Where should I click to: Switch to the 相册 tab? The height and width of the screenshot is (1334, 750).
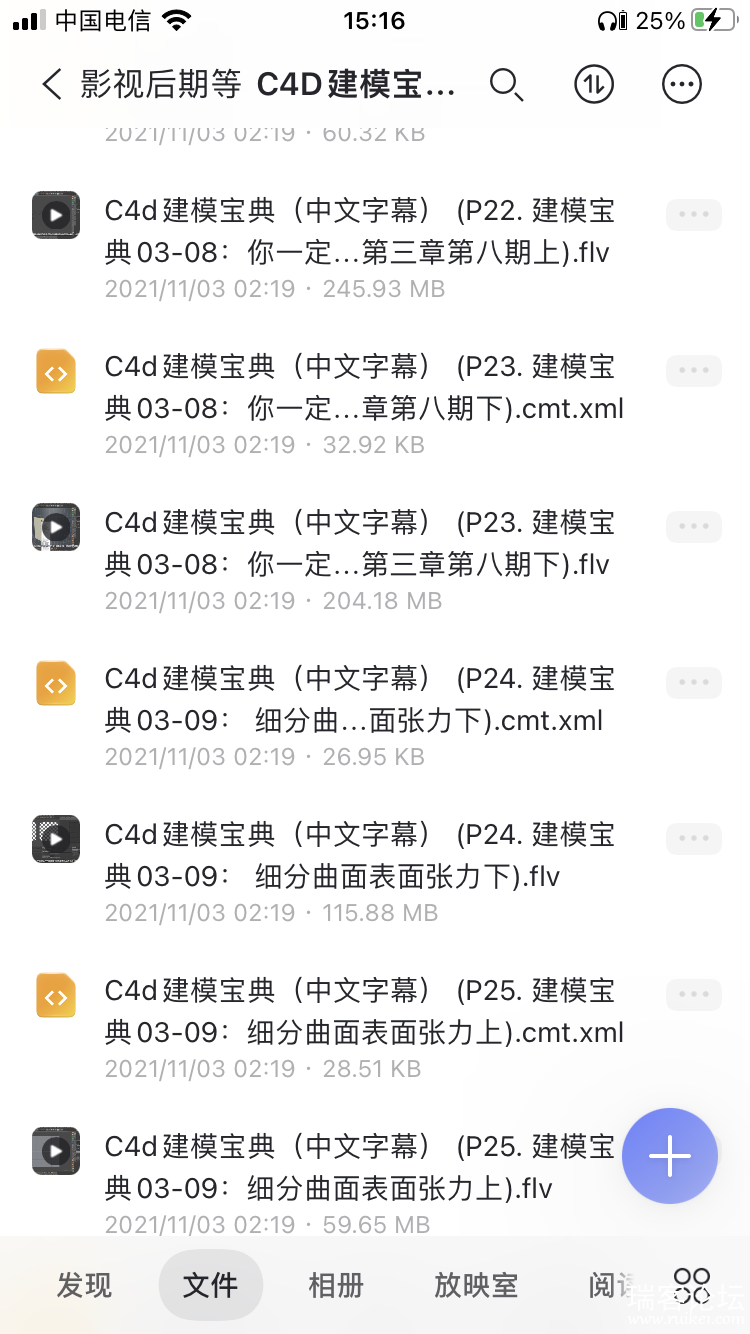click(x=336, y=1286)
